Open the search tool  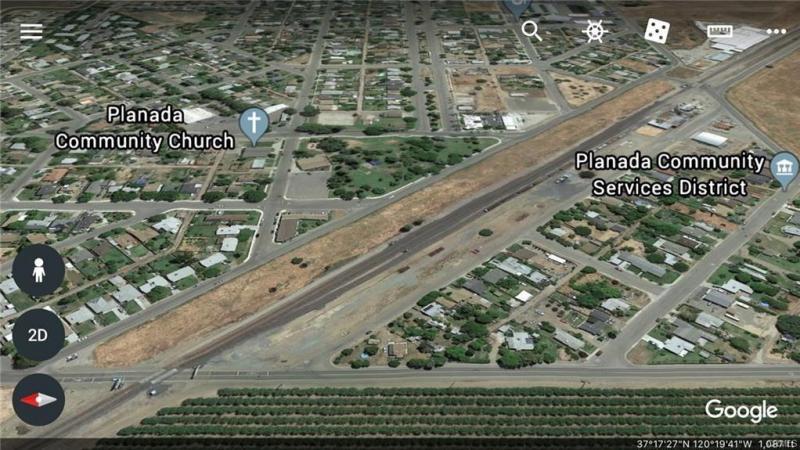[x=532, y=31]
